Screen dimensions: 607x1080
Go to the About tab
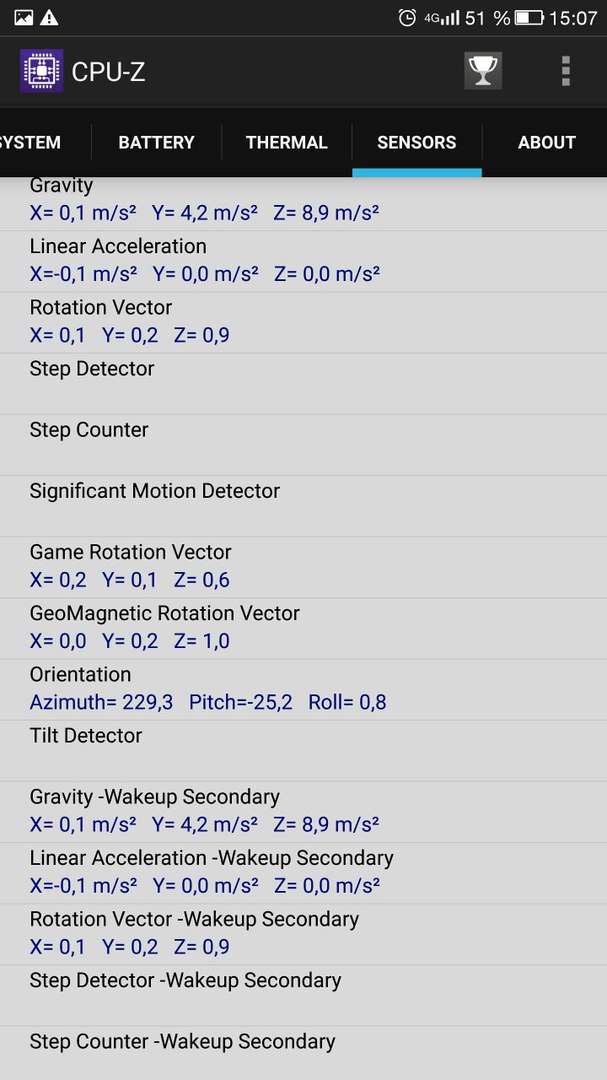[x=546, y=143]
